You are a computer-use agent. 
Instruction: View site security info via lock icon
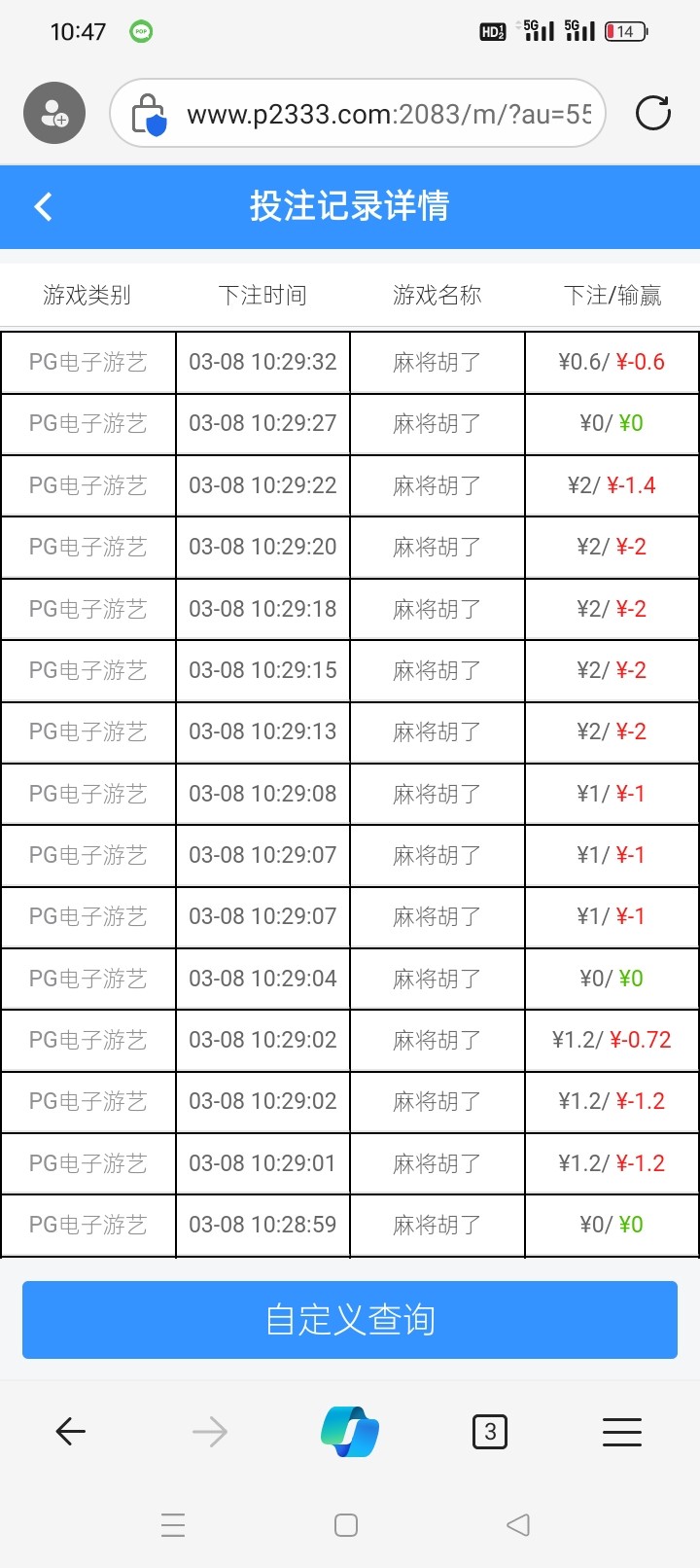149,114
